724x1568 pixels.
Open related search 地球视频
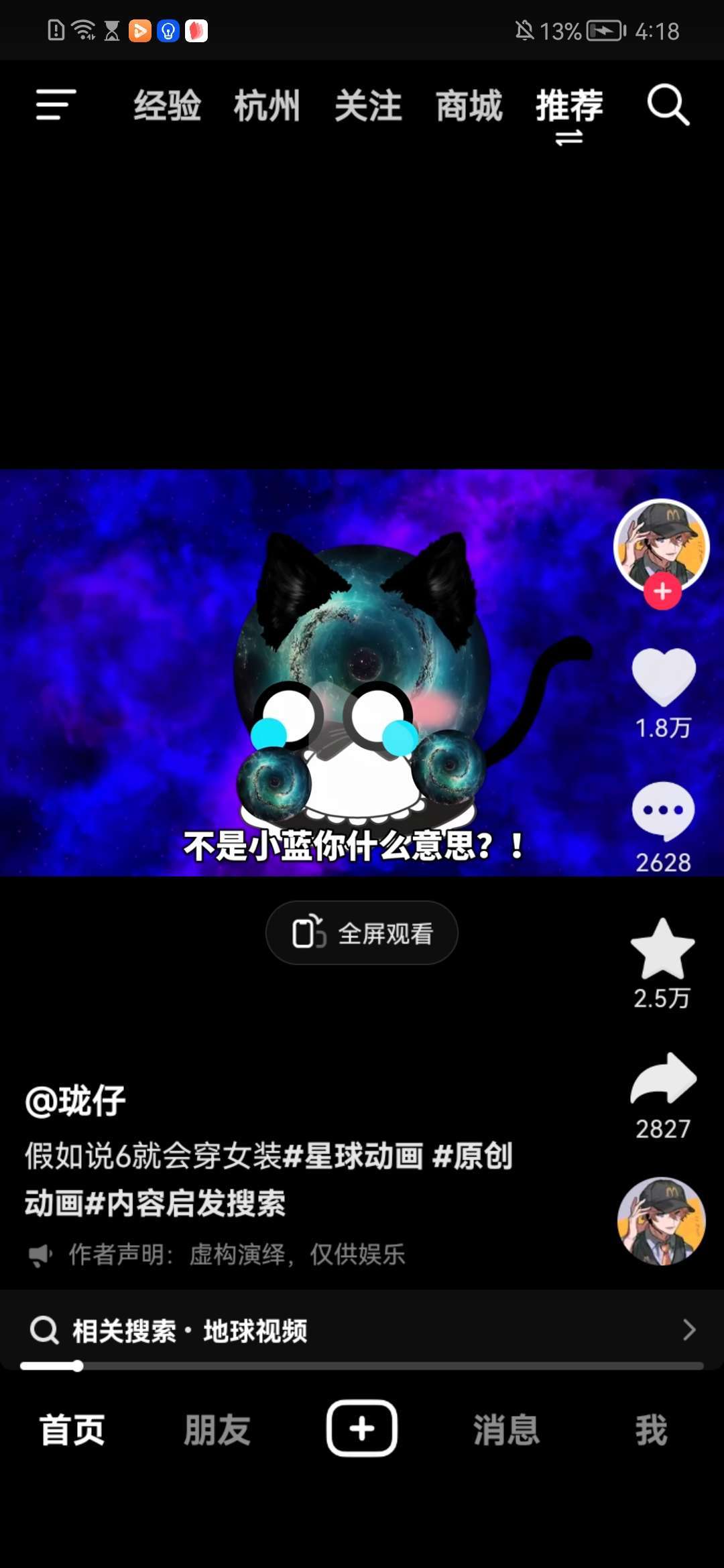(x=255, y=1331)
